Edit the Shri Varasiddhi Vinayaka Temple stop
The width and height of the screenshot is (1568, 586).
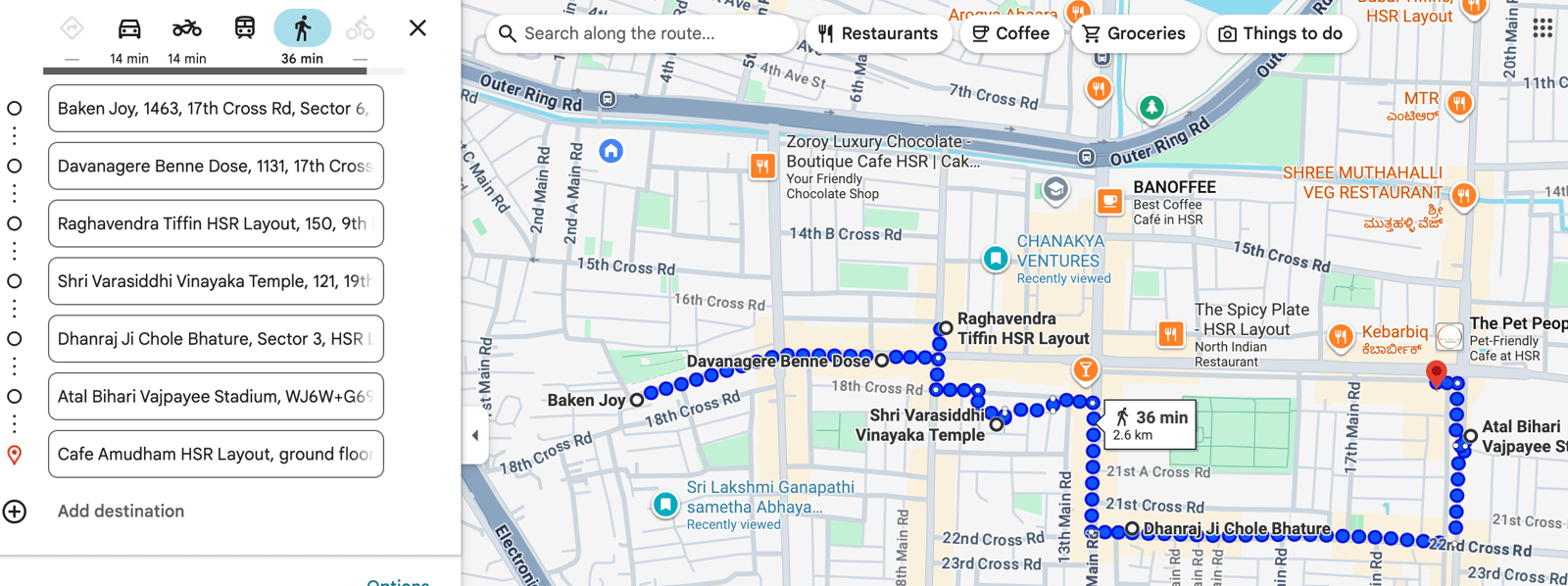click(216, 281)
